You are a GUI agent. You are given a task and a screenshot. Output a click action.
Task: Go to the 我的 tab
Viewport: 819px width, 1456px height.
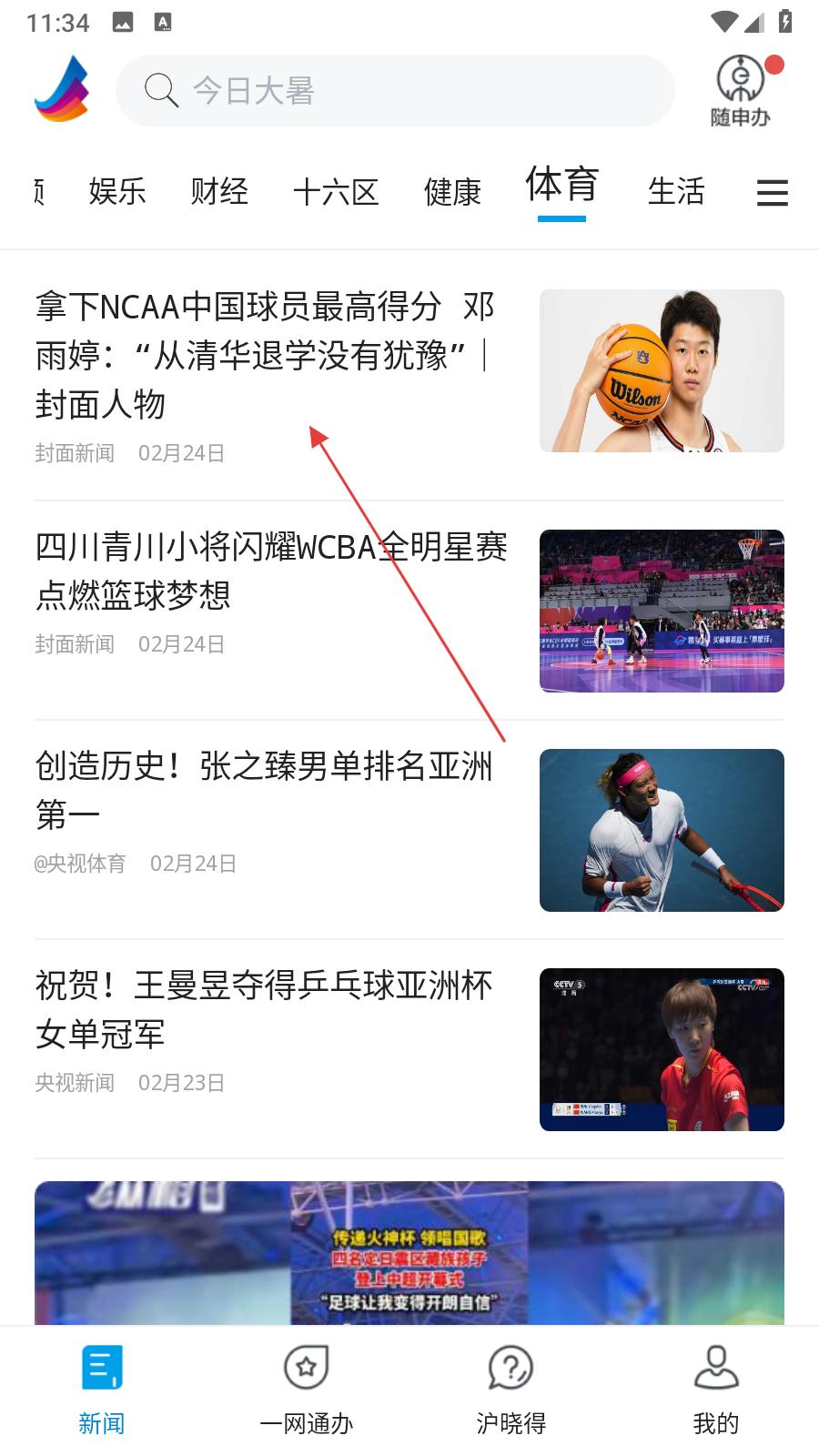point(716,1390)
